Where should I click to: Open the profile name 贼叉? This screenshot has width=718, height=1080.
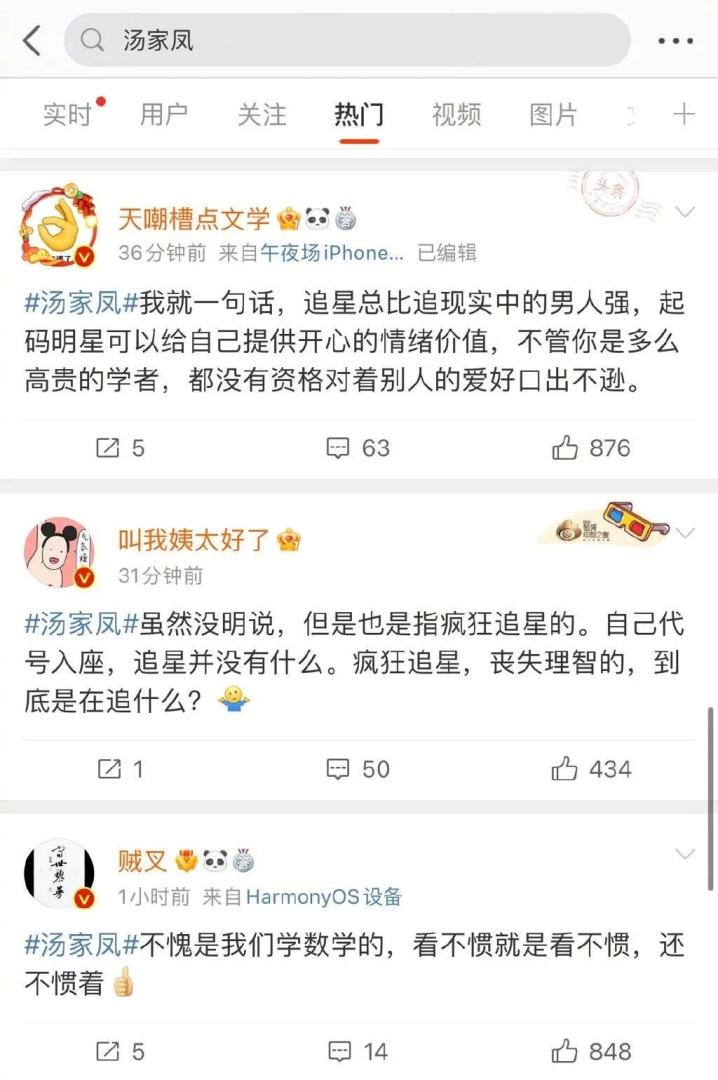tap(142, 860)
